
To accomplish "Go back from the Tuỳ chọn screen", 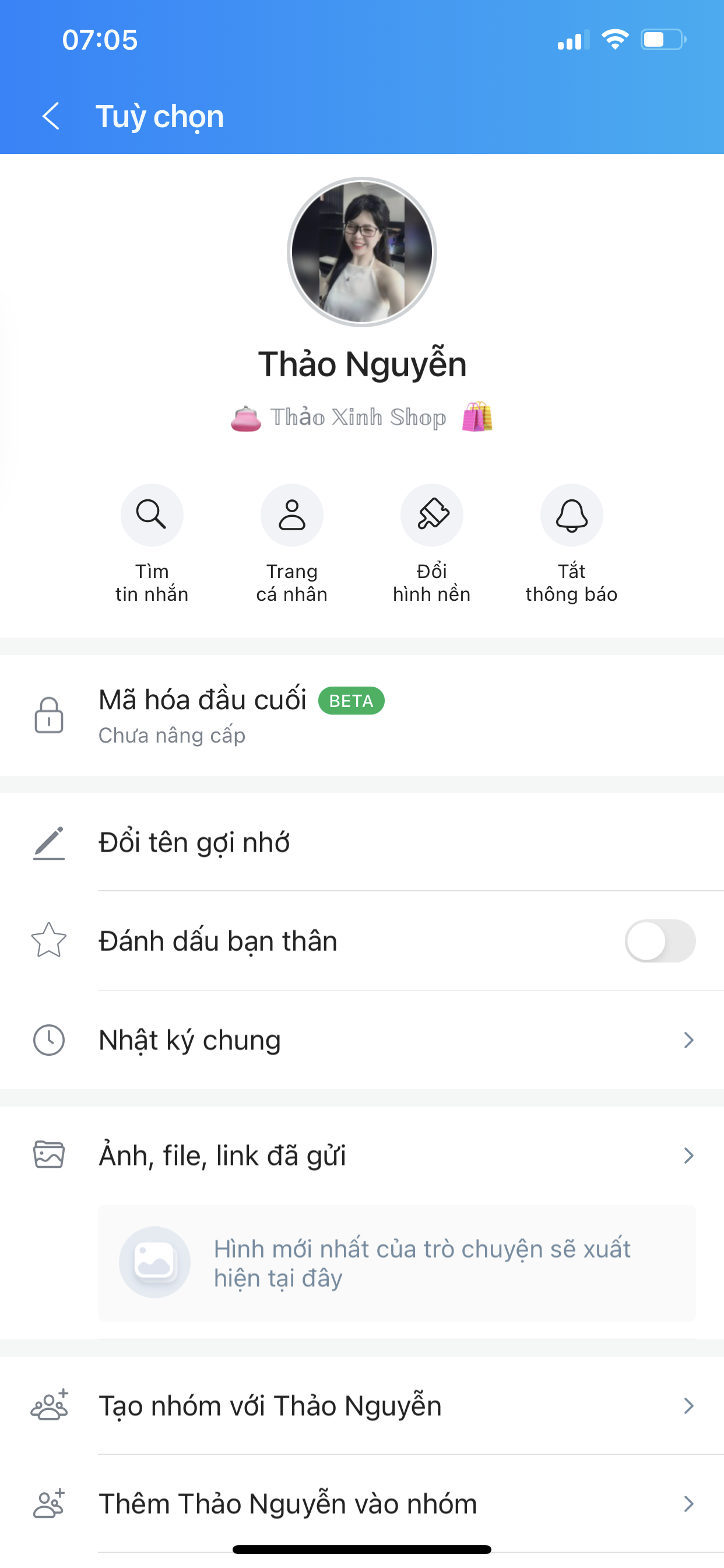I will (x=51, y=116).
